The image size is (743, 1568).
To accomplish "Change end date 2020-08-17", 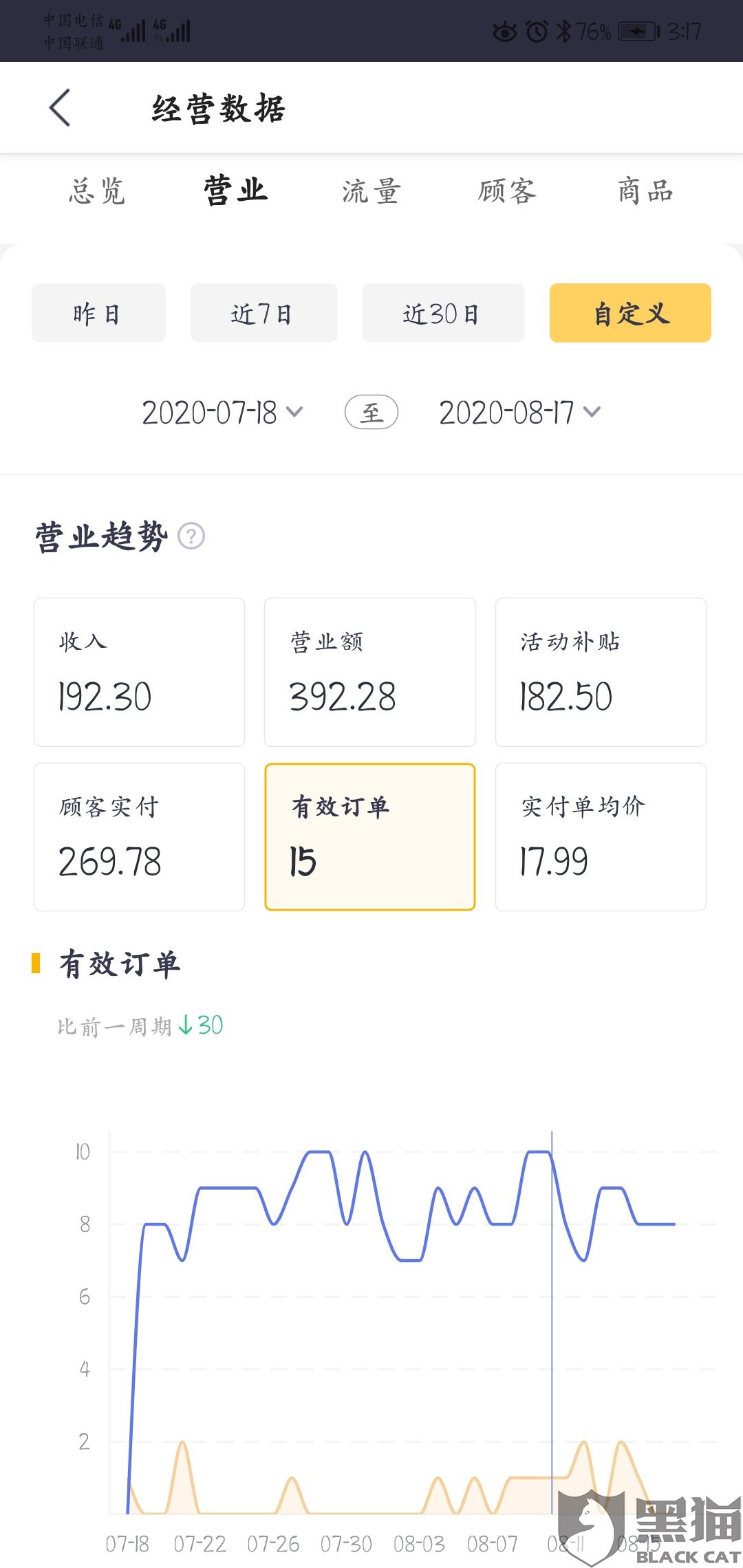I will pos(519,413).
